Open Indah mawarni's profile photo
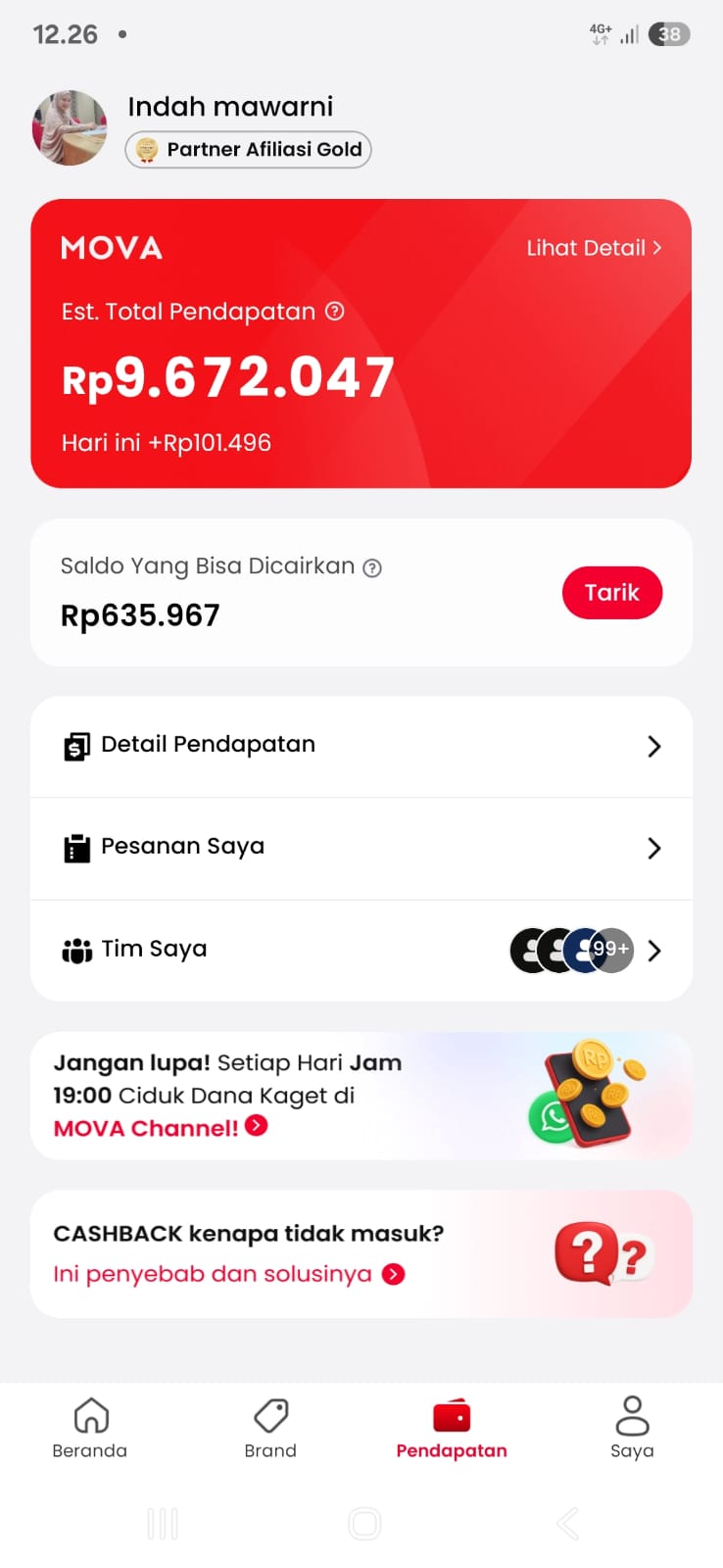The image size is (723, 1568). click(70, 127)
